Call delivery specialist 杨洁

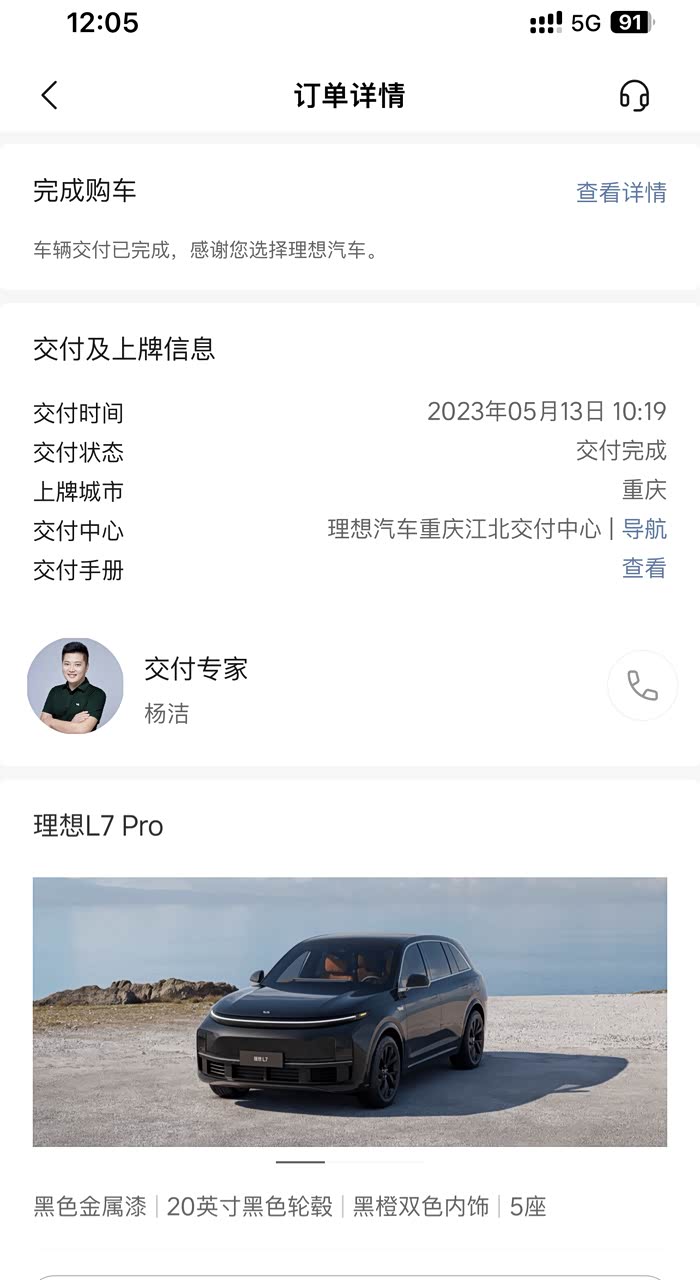tap(642, 686)
